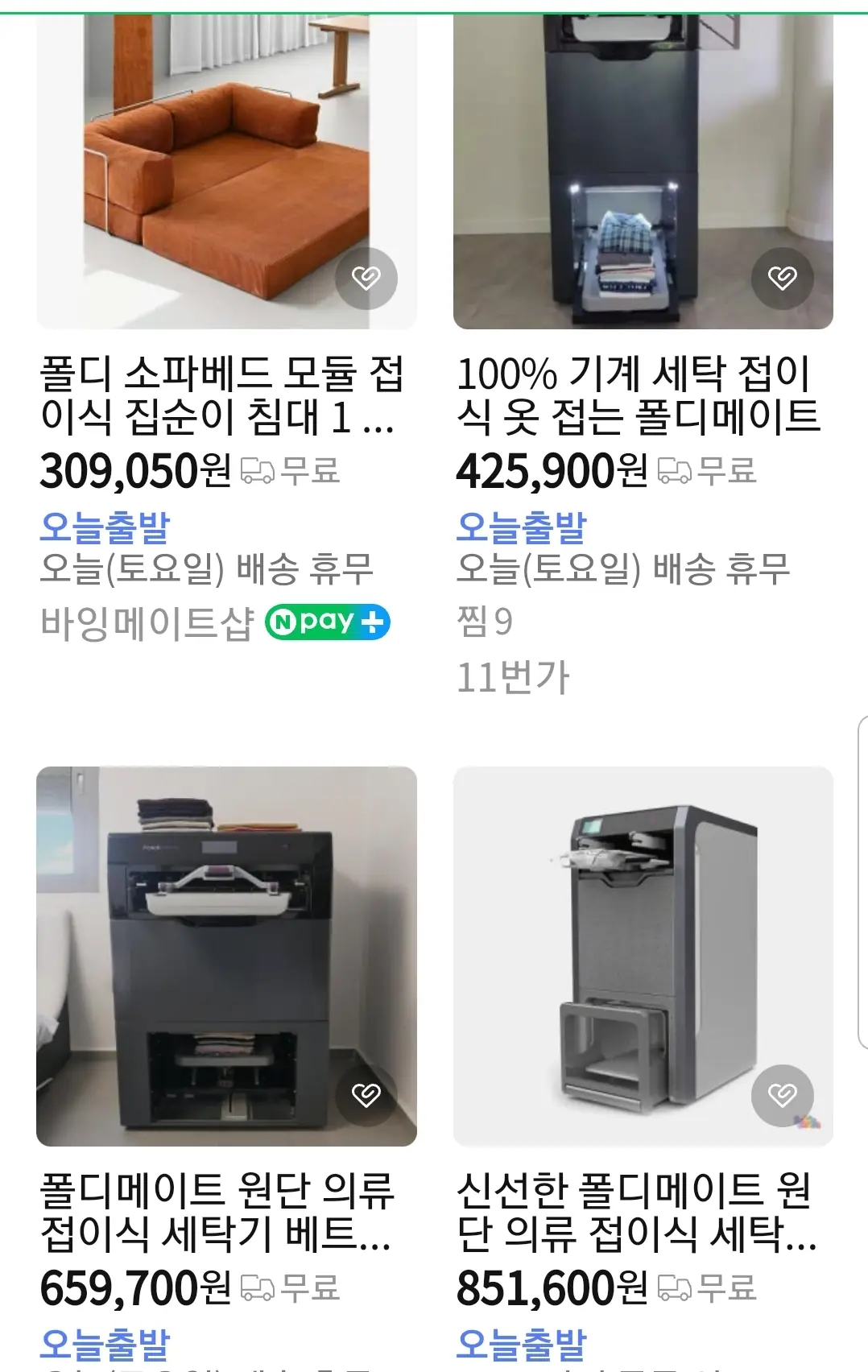Add the 659,700원 폴디메이트 to favorites
Viewport: 868px width, 1372px height.
366,1095
